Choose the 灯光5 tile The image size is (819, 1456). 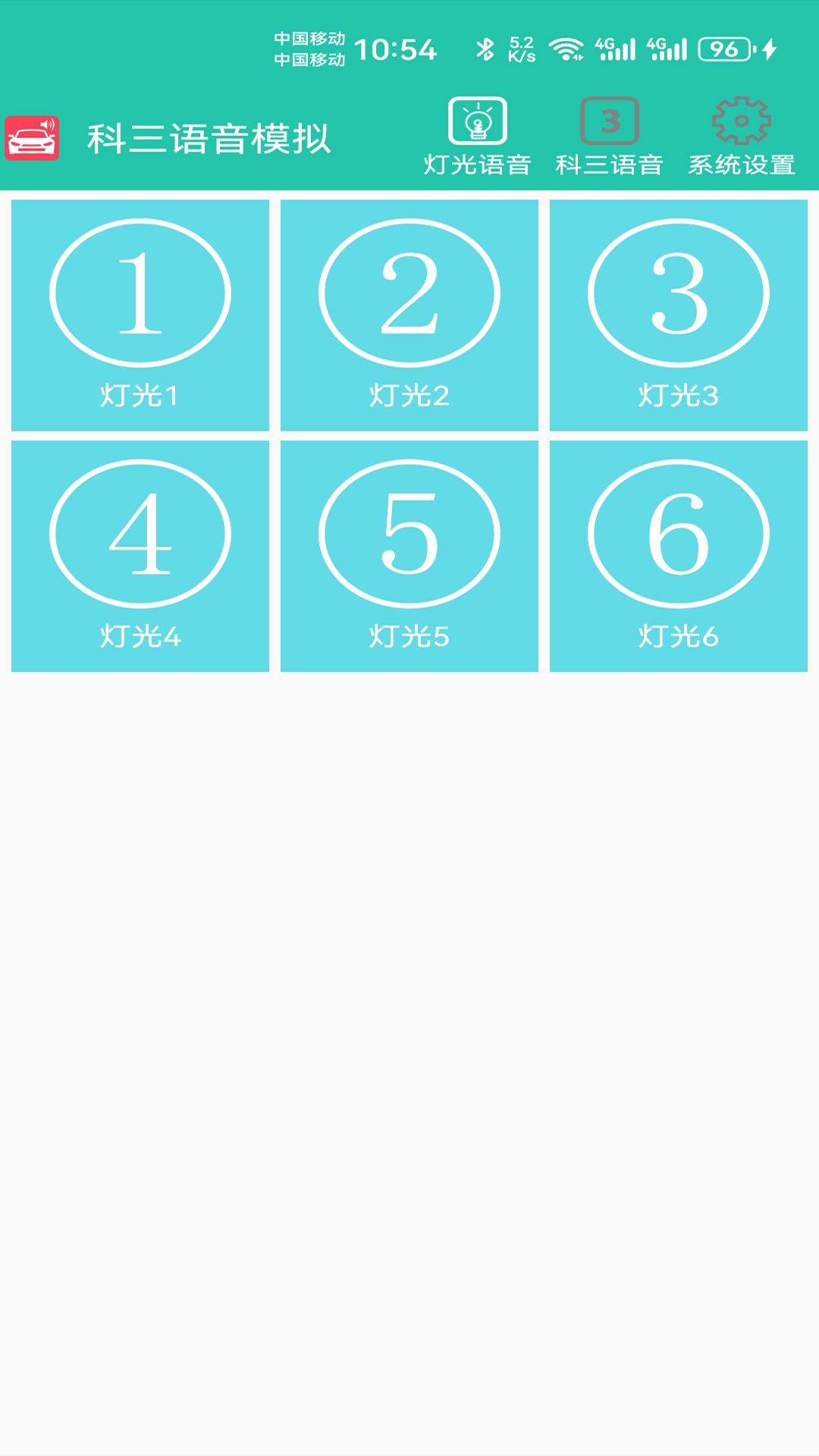(x=409, y=556)
